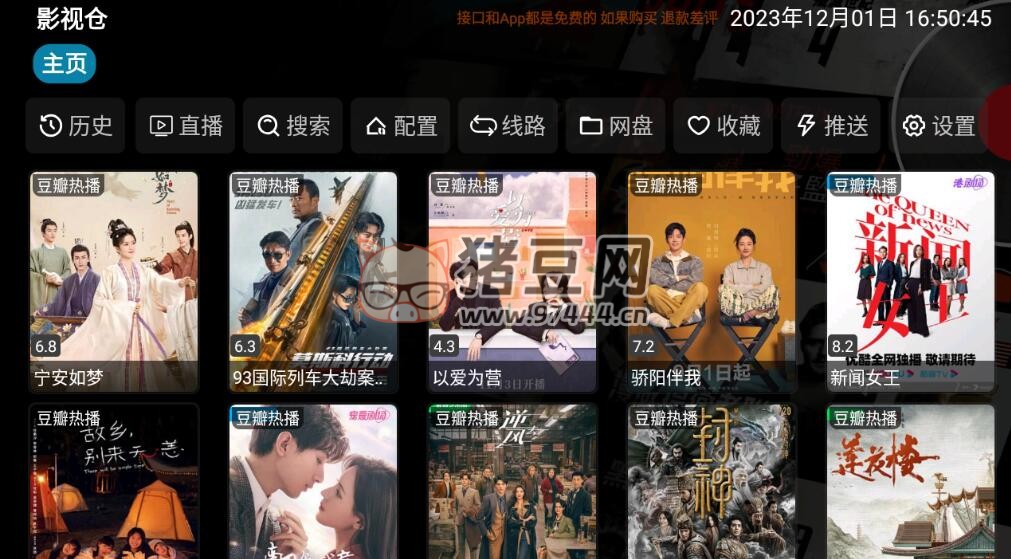
Task: Select the 主页 tab
Action: 64,64
